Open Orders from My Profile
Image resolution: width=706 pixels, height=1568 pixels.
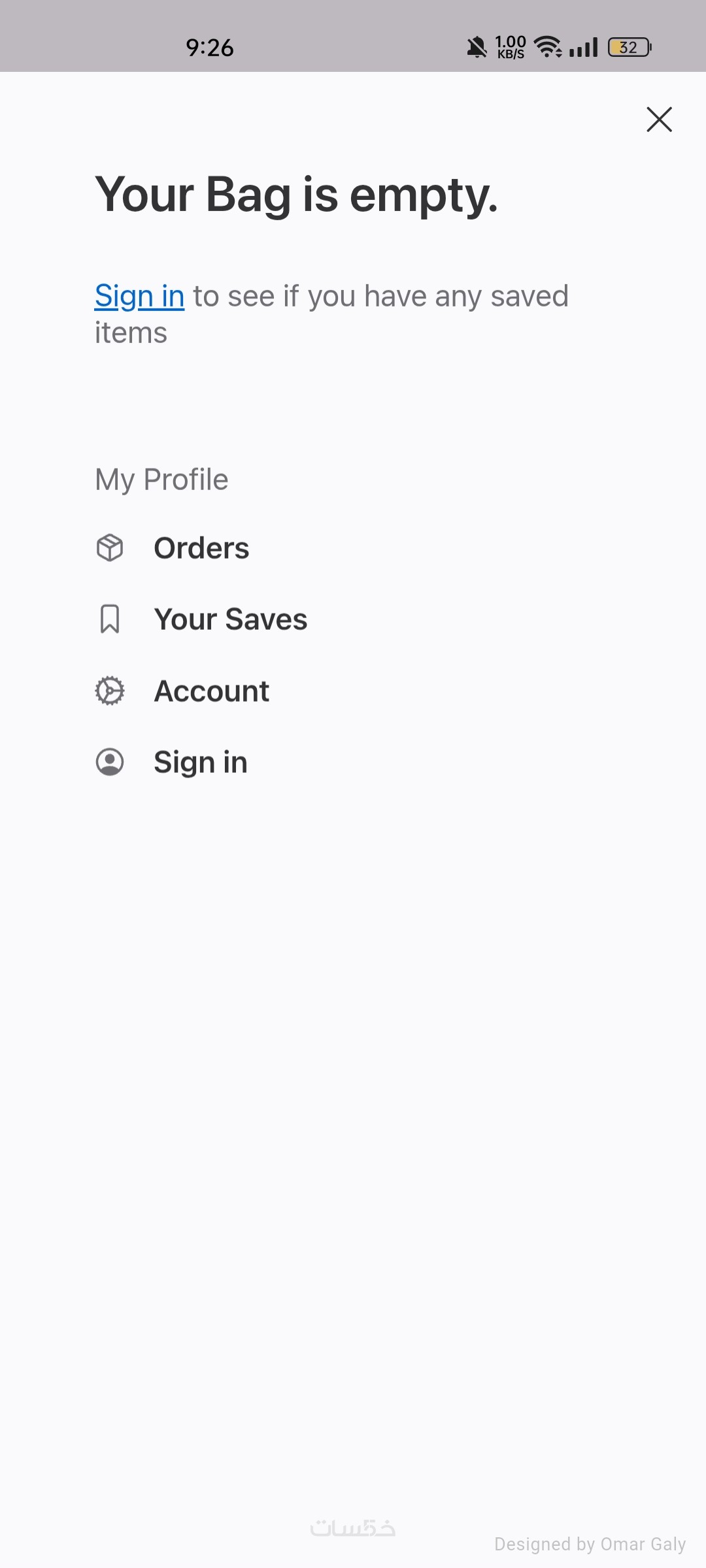(201, 548)
